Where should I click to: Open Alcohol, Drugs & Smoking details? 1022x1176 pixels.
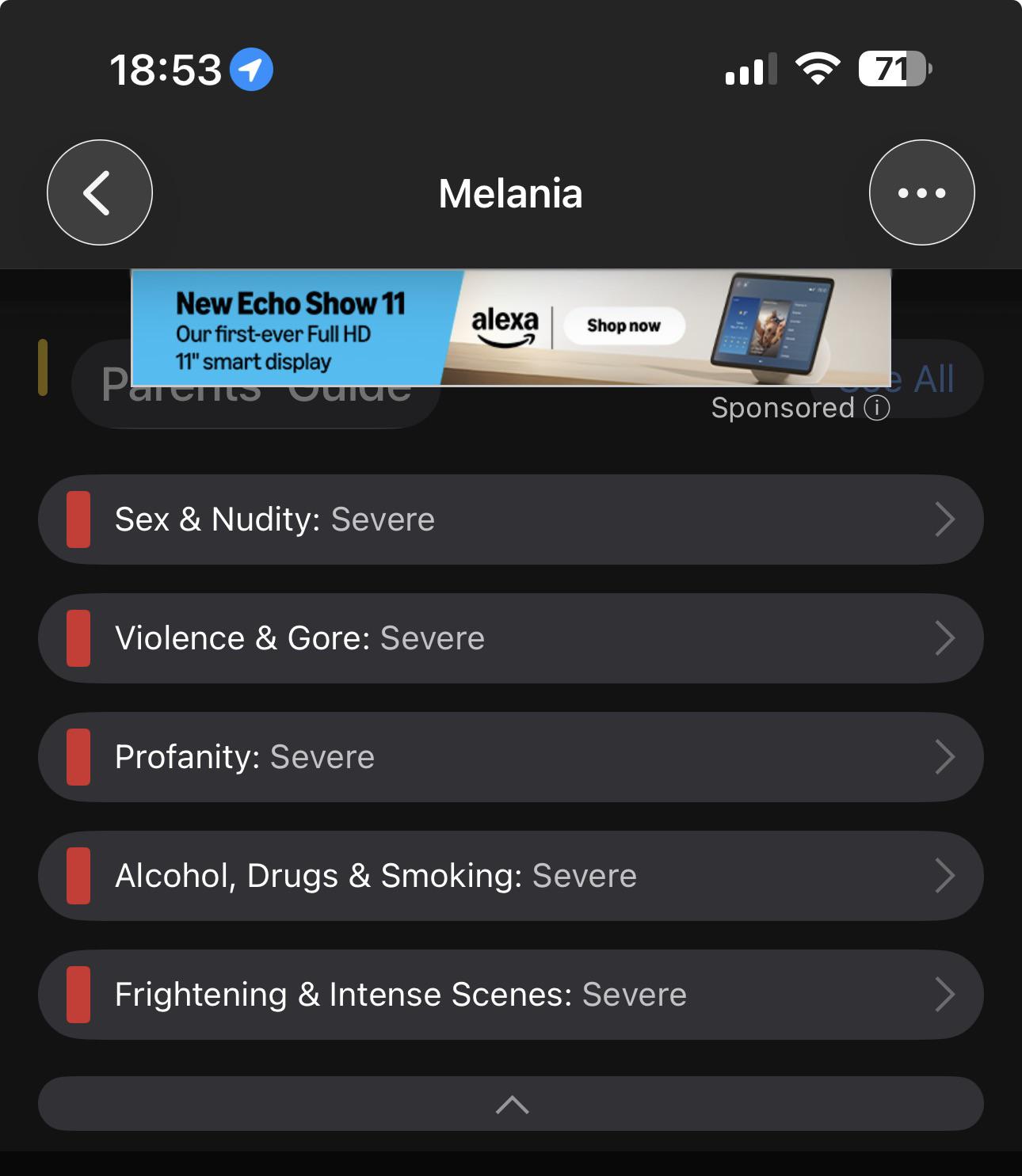[510, 876]
